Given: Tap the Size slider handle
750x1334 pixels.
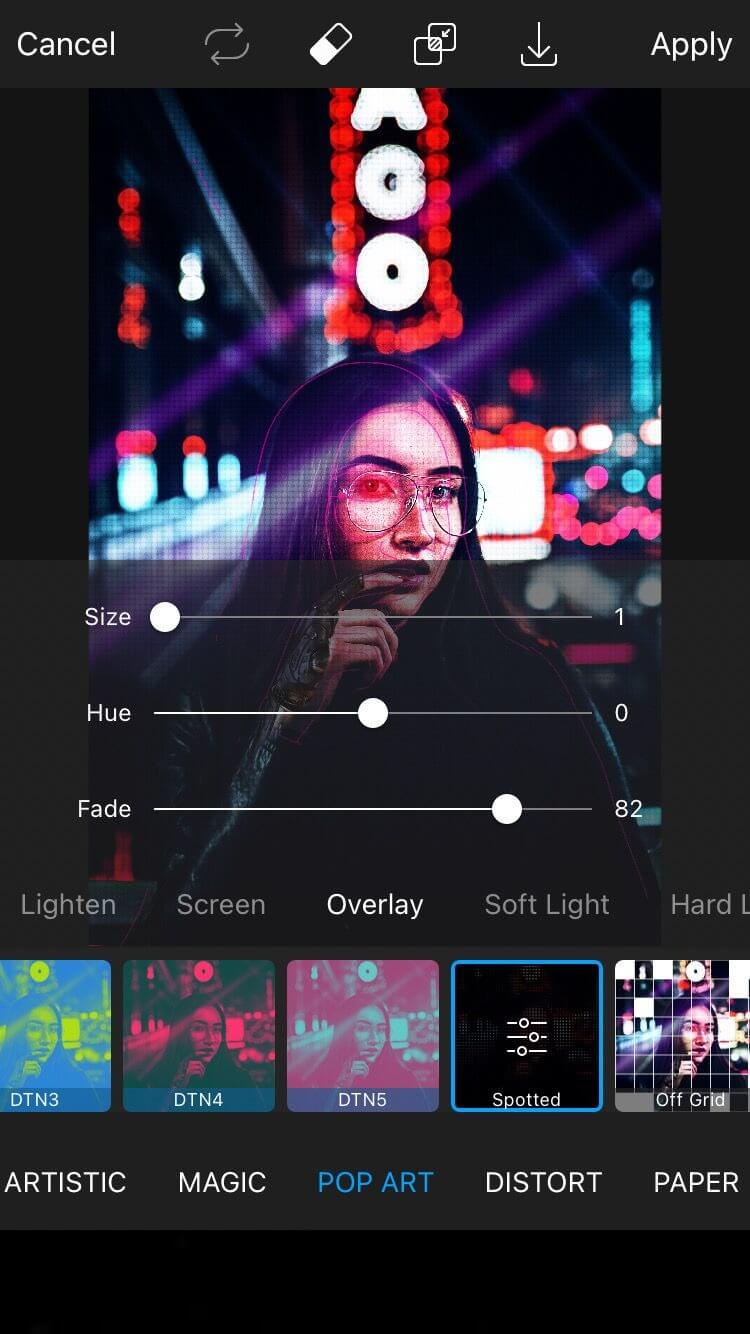Looking at the screenshot, I should (x=165, y=617).
